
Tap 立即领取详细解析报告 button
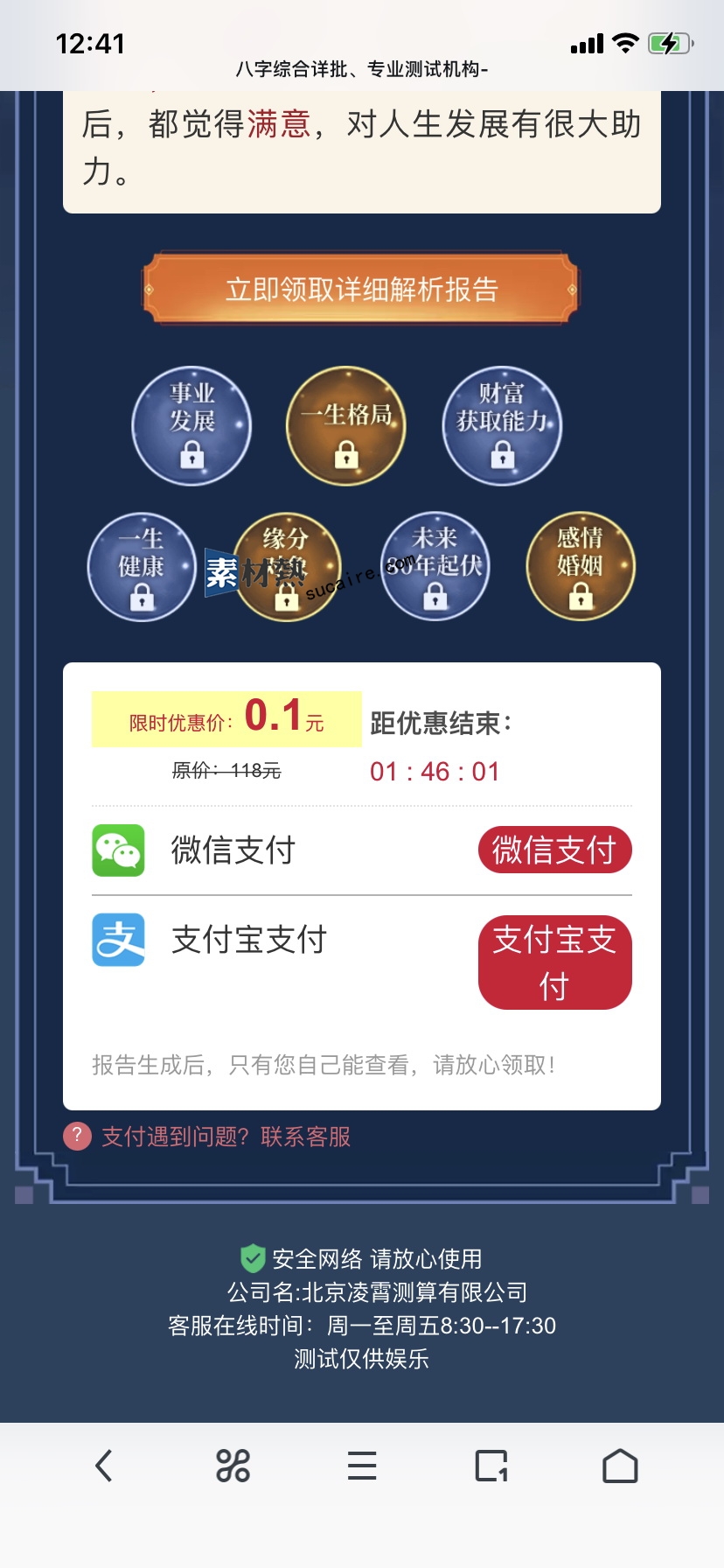coord(361,290)
